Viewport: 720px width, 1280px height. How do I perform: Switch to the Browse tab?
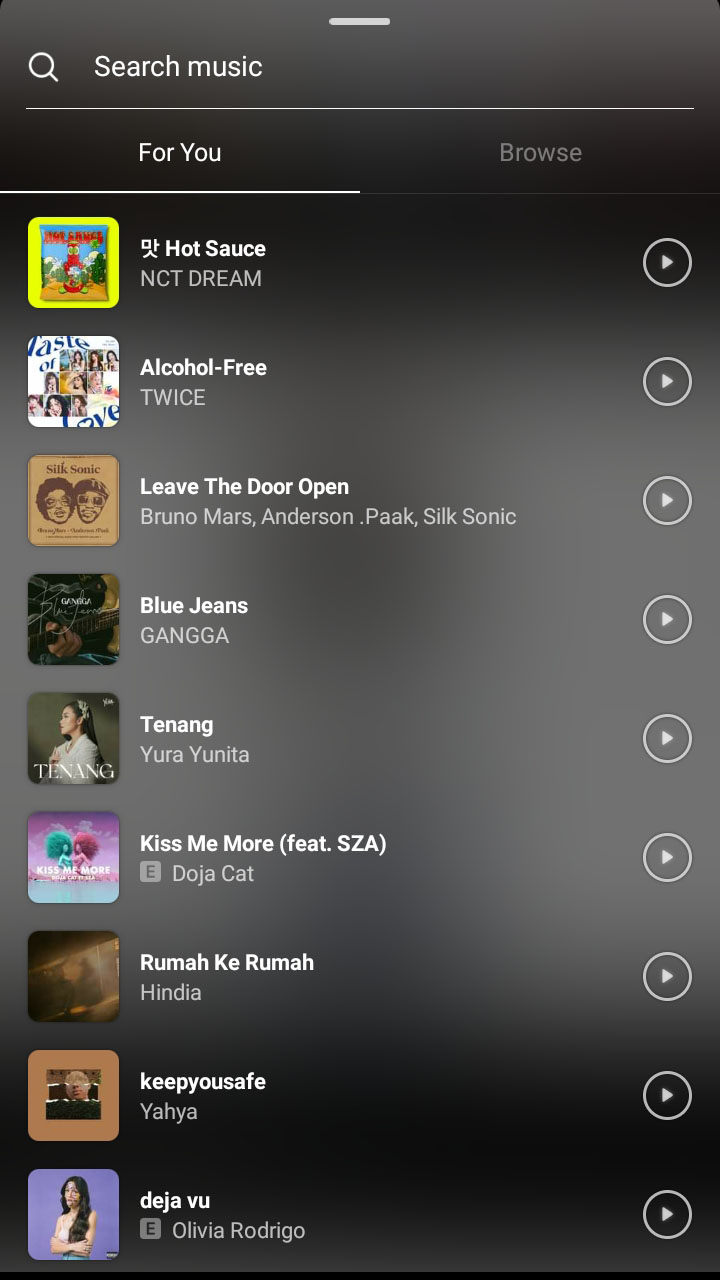coord(540,152)
